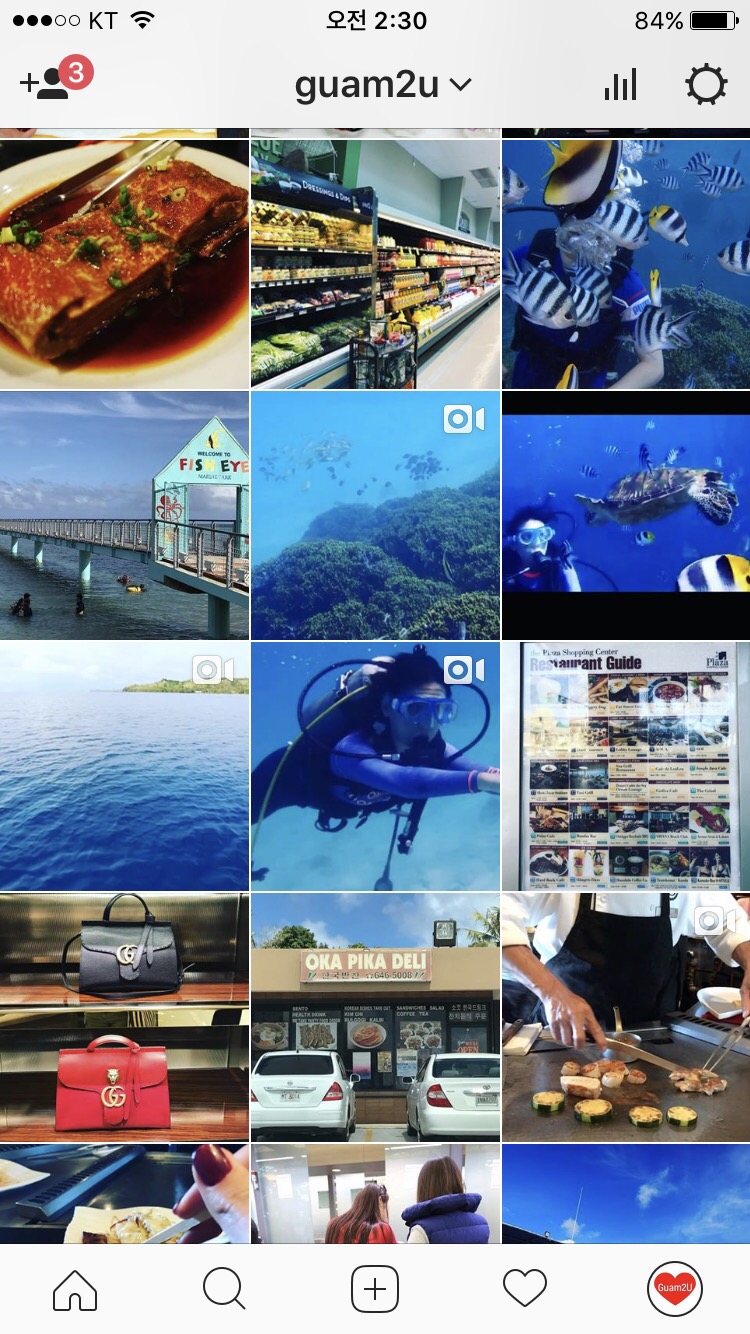Switch to the search tab
750x1334 pixels.
(x=224, y=1289)
